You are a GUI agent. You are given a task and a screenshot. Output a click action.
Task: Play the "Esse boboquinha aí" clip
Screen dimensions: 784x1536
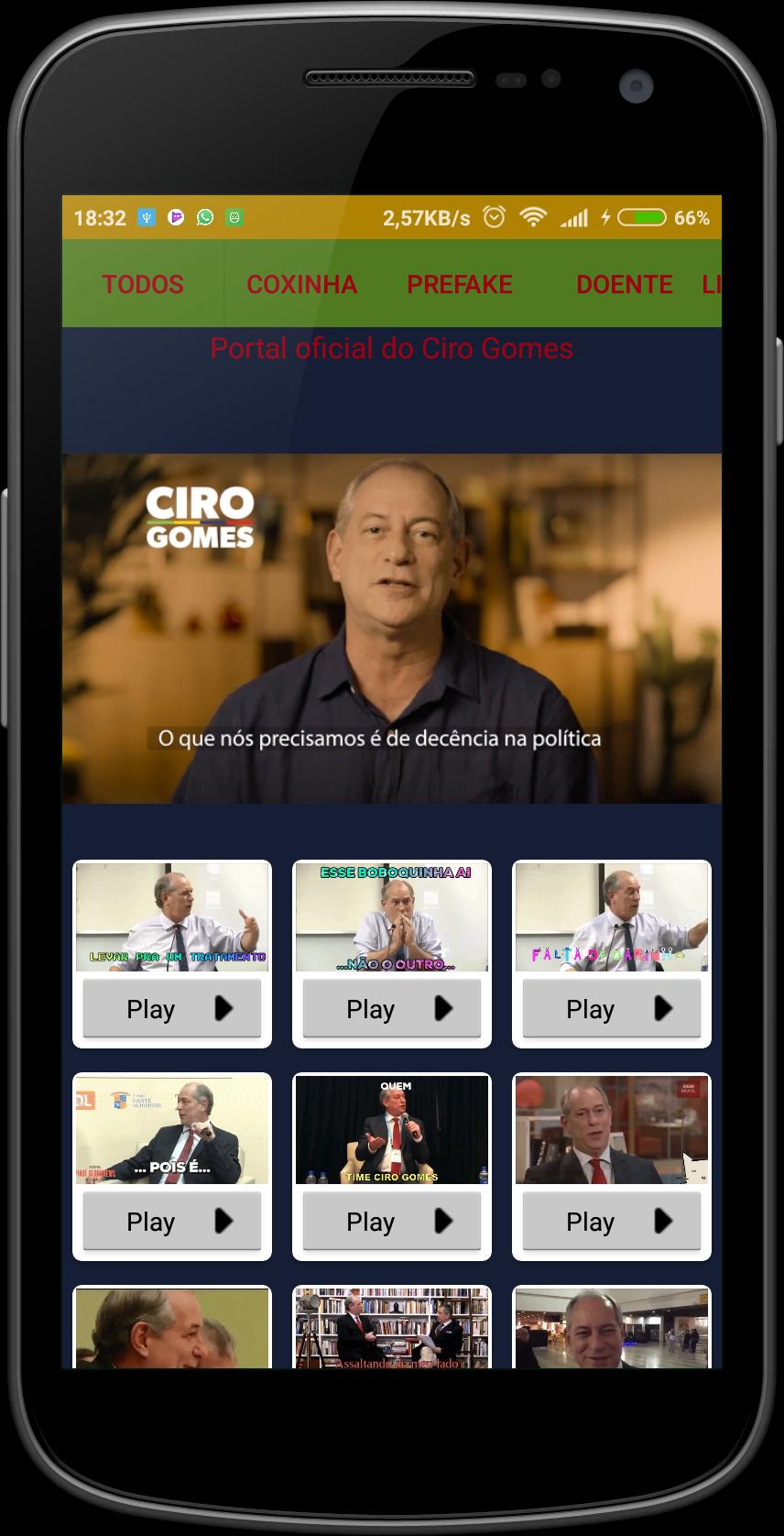[392, 1008]
